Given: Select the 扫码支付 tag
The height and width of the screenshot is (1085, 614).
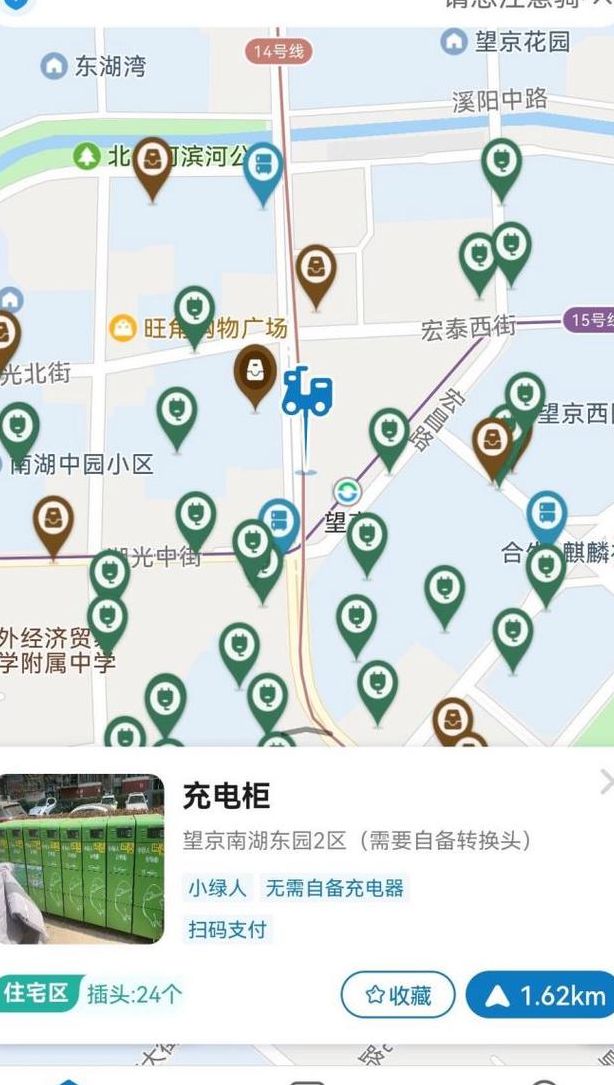Looking at the screenshot, I should tap(228, 929).
